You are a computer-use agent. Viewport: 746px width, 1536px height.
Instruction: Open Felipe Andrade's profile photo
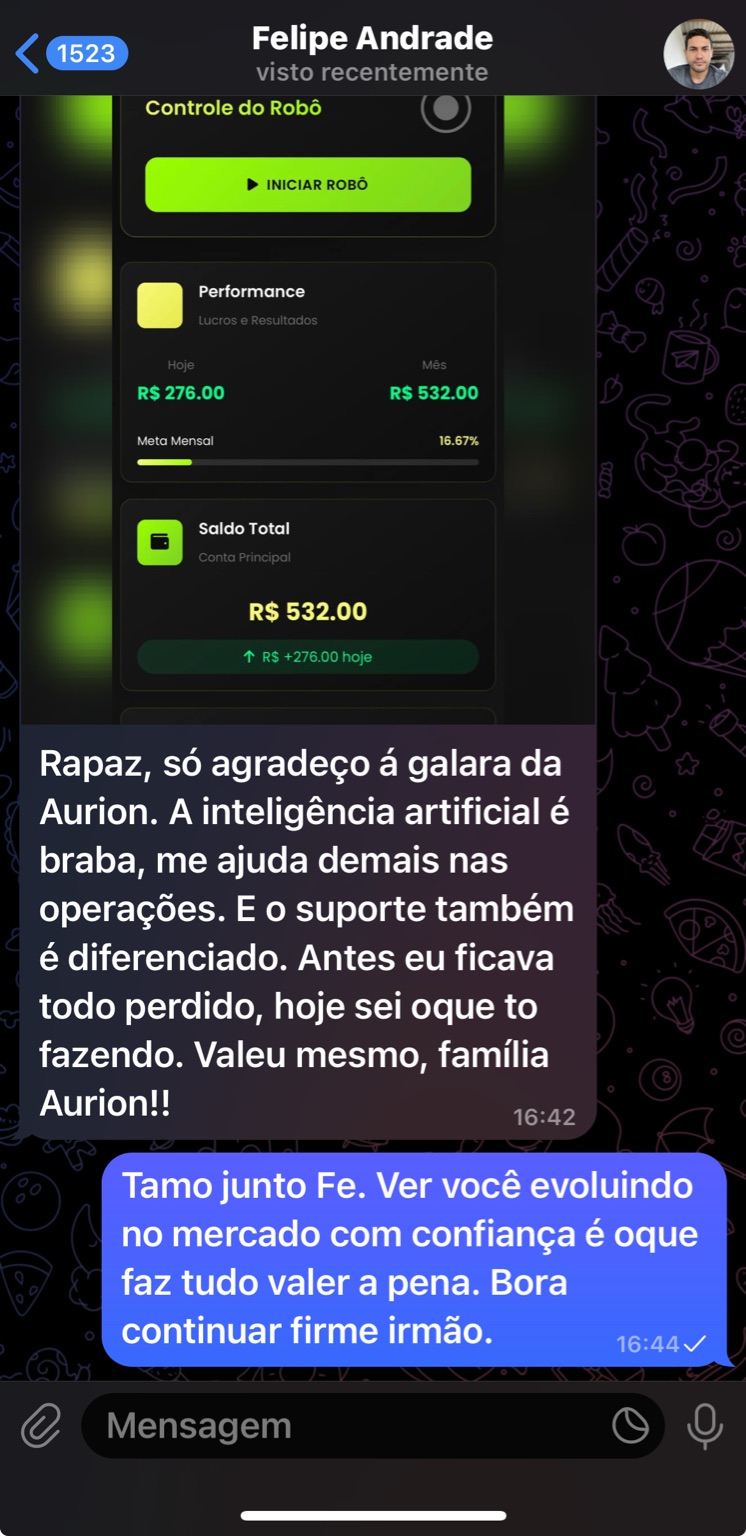coord(698,54)
